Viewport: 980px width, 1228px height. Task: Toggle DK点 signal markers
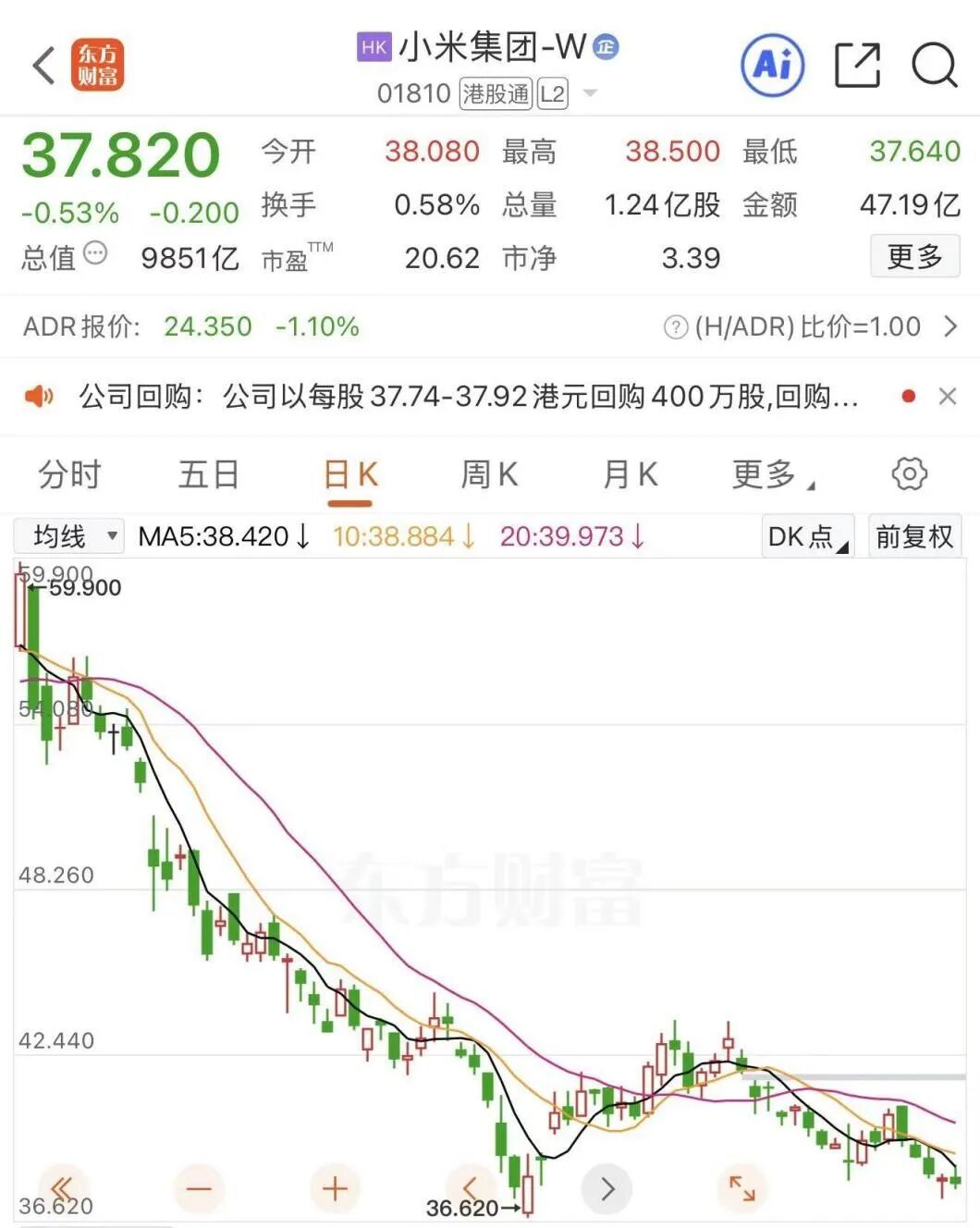pos(806,535)
